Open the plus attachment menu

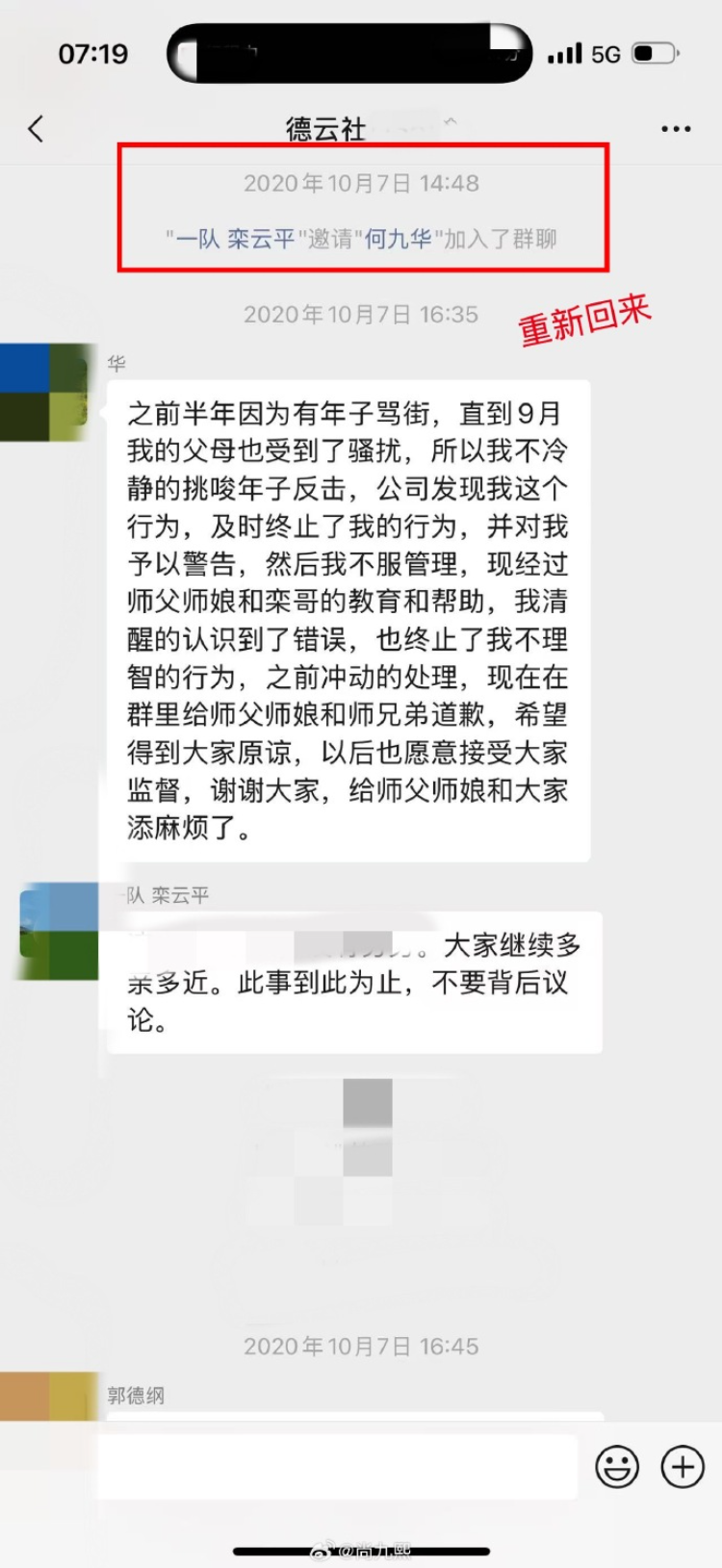683,1467
